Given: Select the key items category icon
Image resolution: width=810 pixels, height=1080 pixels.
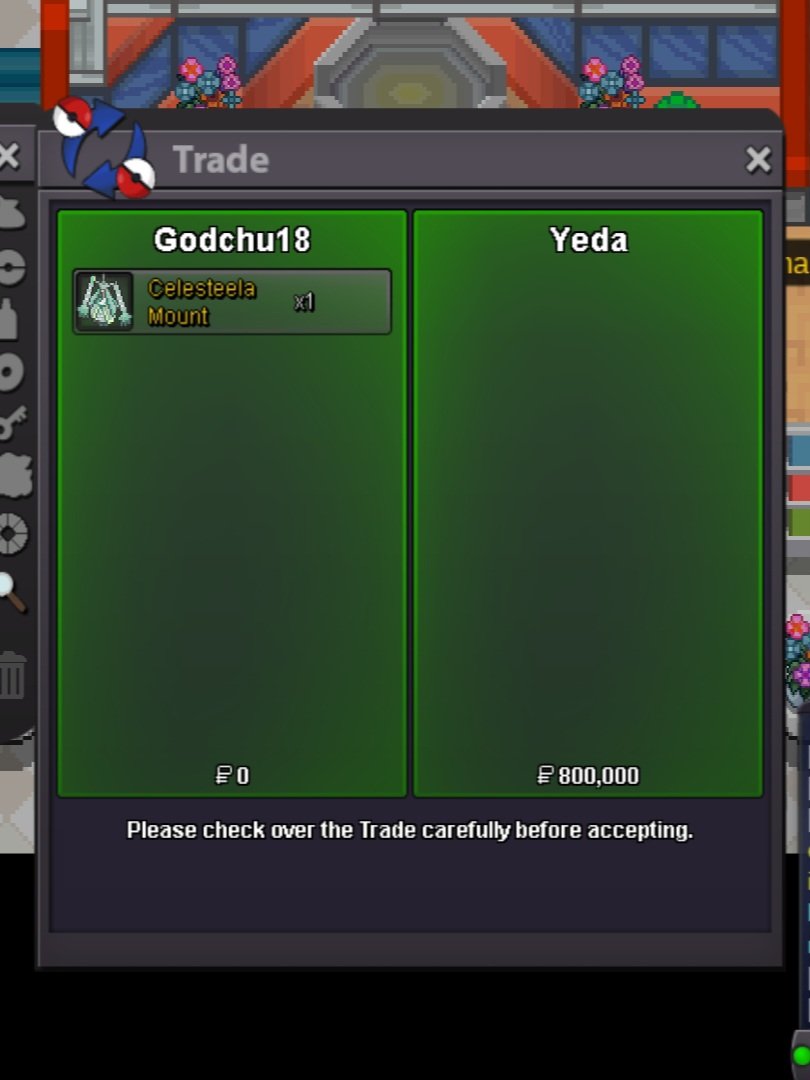Looking at the screenshot, I should point(12,423).
